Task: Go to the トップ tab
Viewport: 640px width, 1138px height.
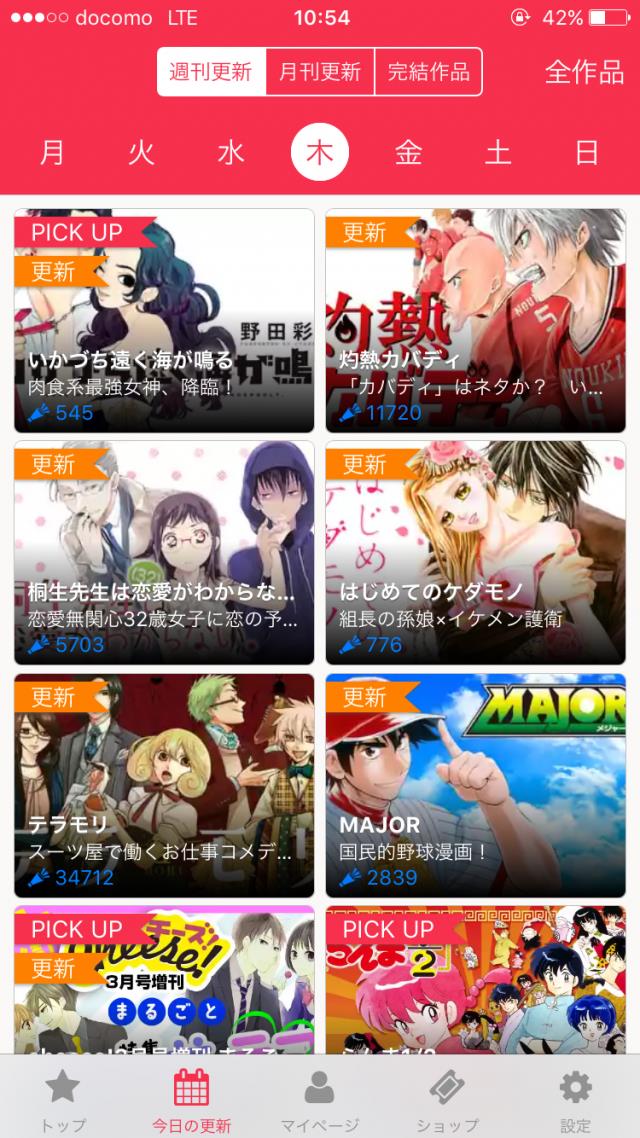Action: (63, 1098)
